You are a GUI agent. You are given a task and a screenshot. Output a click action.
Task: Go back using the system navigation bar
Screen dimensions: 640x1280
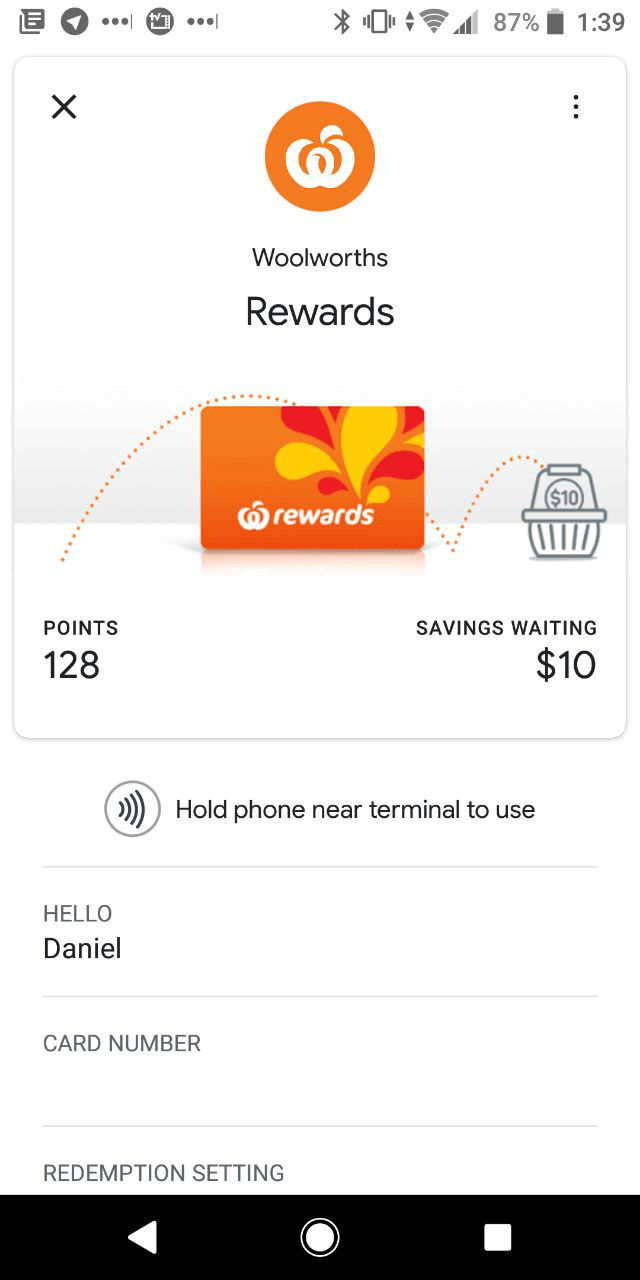143,1237
